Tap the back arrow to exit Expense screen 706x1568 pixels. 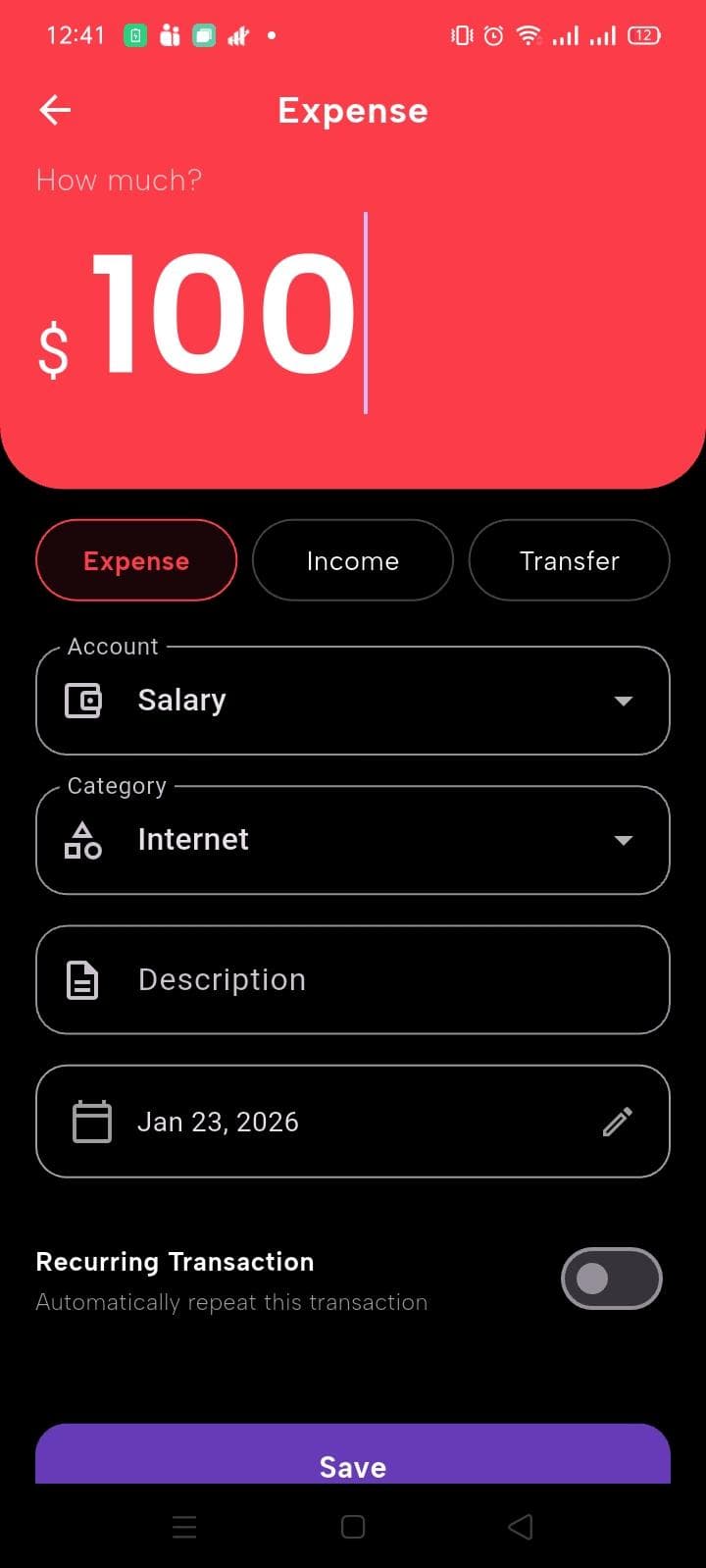point(54,110)
